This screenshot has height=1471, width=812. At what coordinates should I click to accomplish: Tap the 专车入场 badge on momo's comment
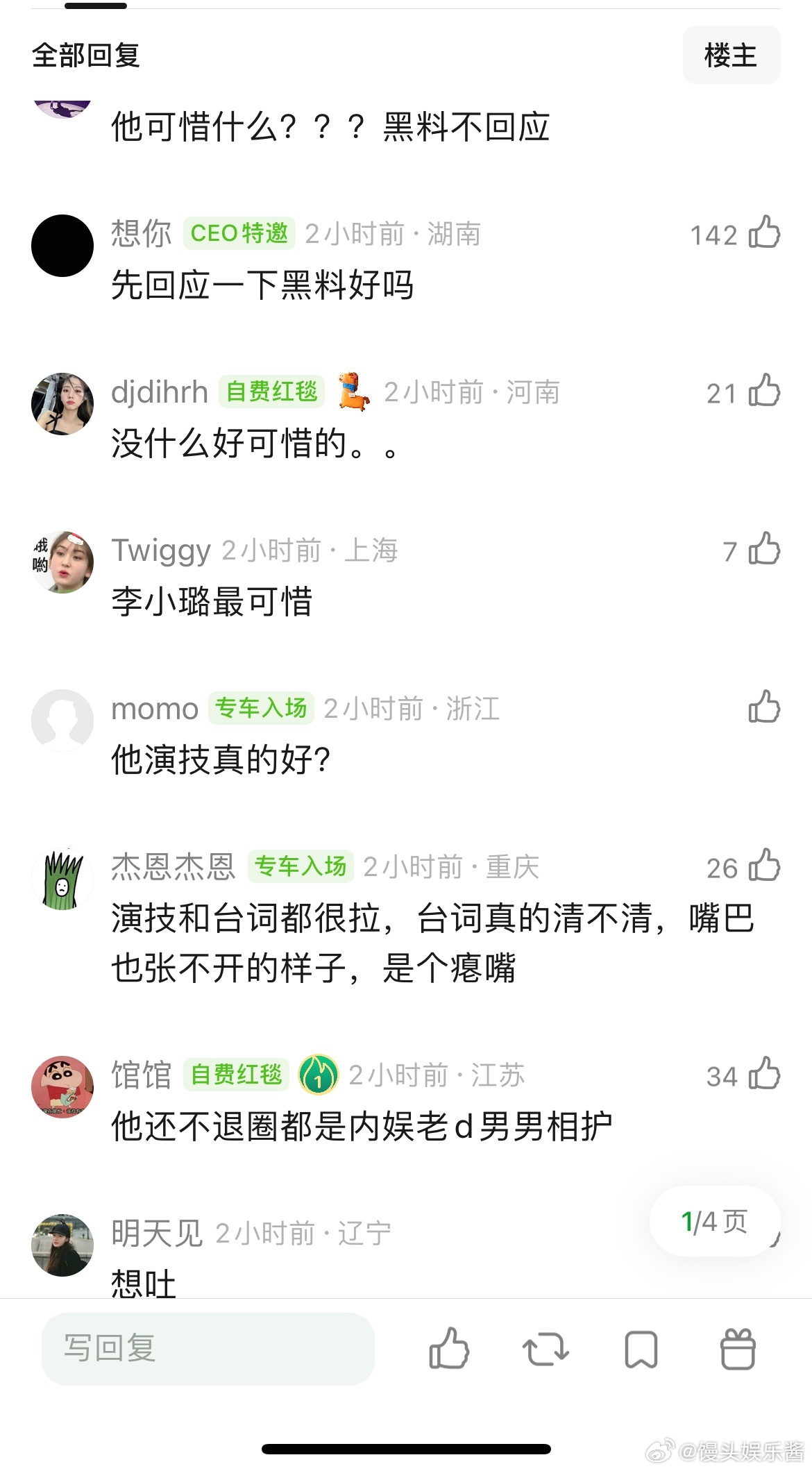(x=262, y=708)
